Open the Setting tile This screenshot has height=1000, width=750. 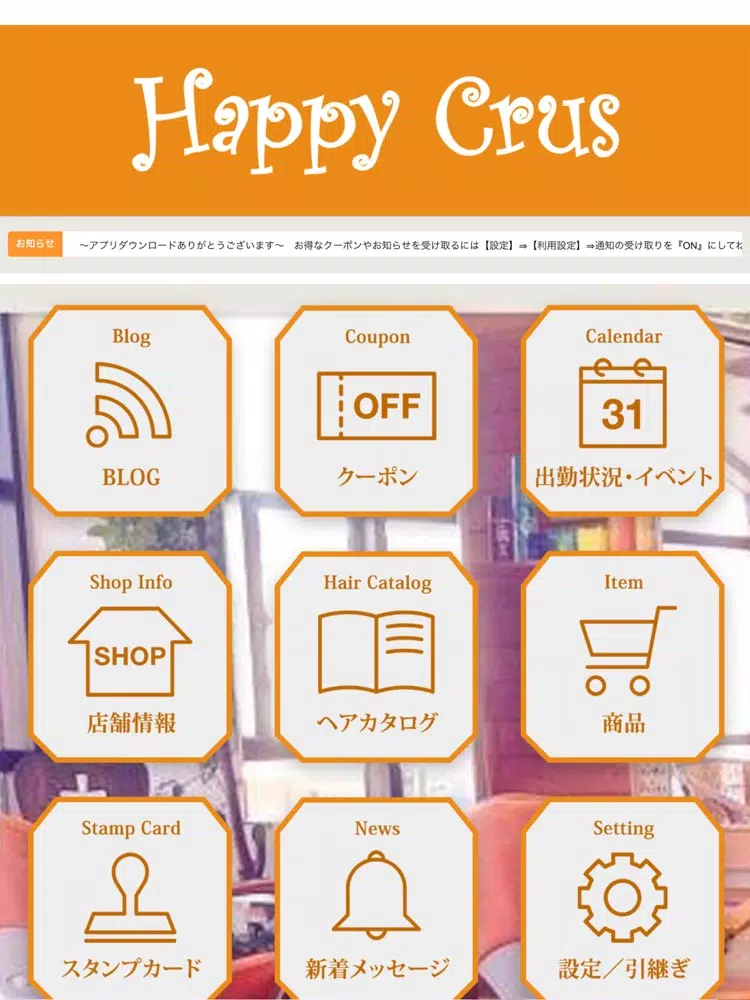(x=622, y=900)
